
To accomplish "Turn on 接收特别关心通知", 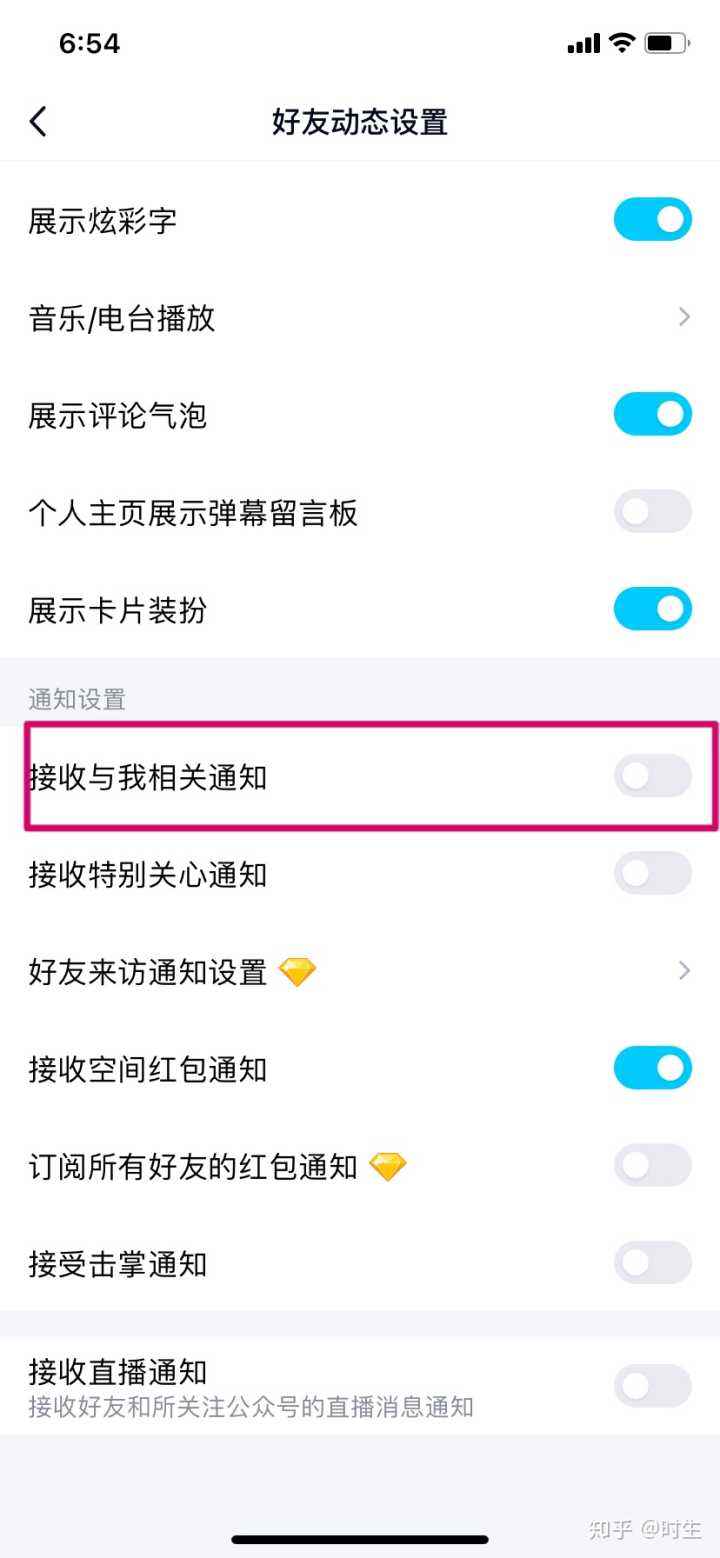I will coord(652,873).
